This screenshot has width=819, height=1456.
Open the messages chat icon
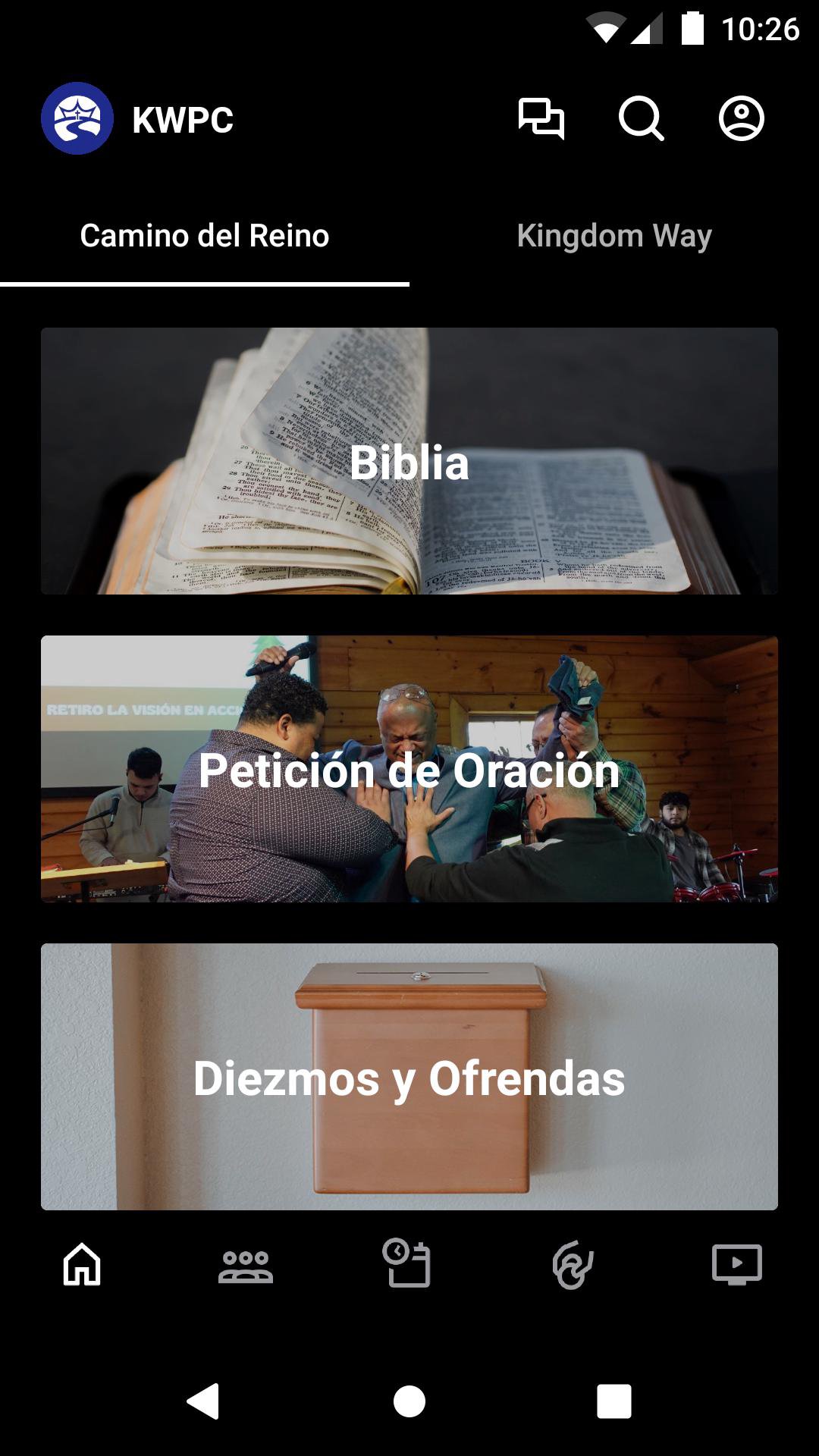point(541,119)
